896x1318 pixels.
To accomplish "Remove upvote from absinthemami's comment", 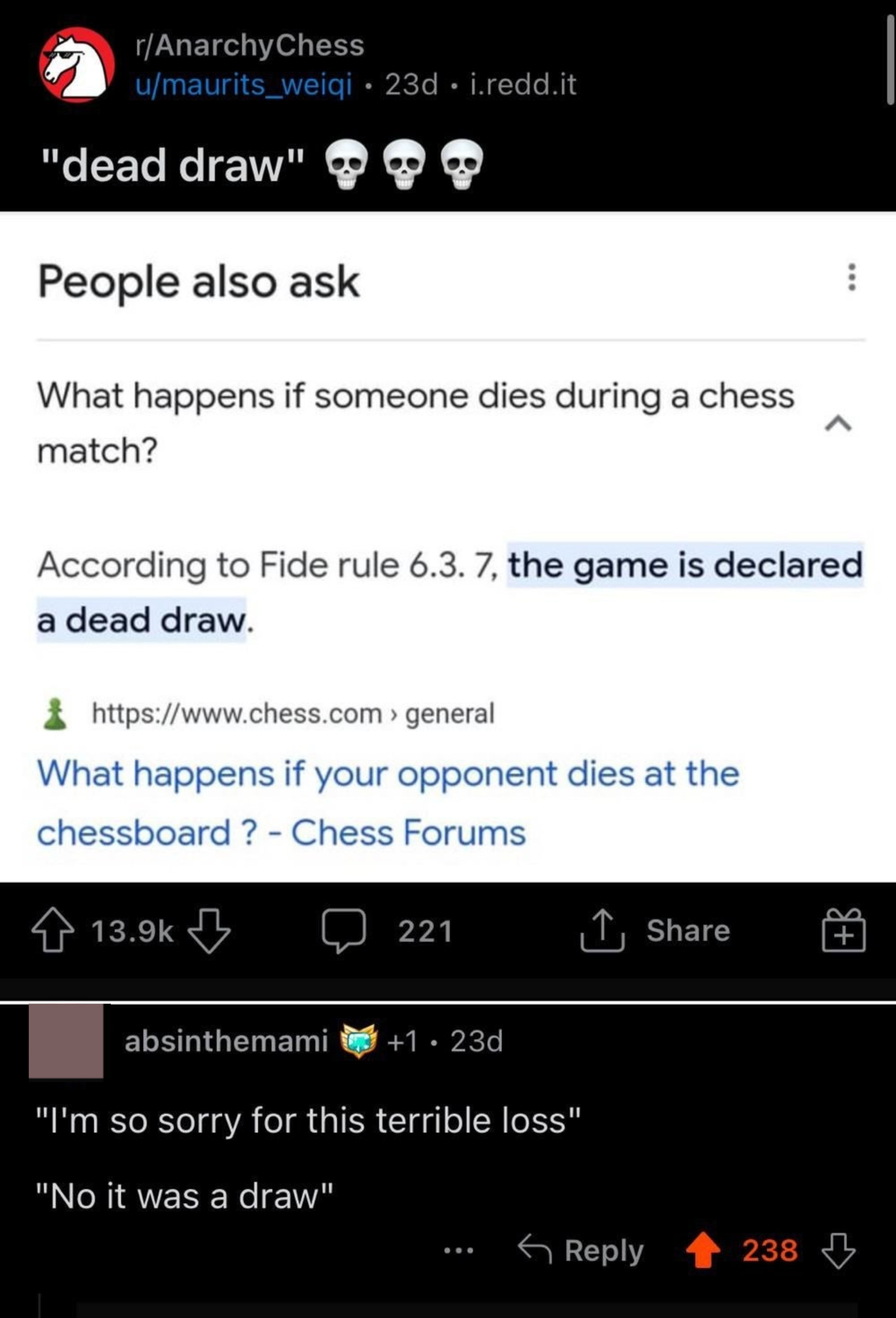I will point(703,1250).
